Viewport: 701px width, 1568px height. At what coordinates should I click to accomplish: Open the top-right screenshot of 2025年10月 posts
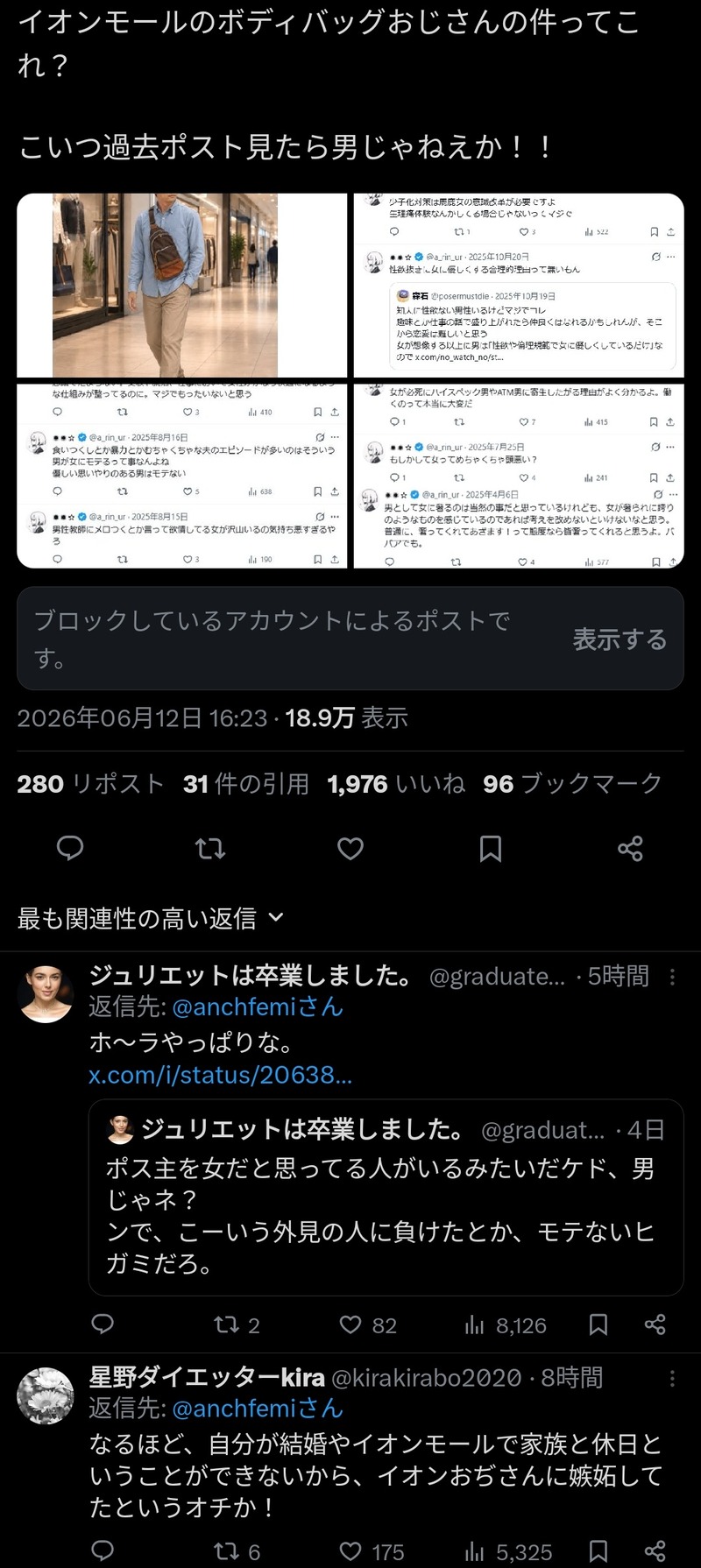coord(519,286)
